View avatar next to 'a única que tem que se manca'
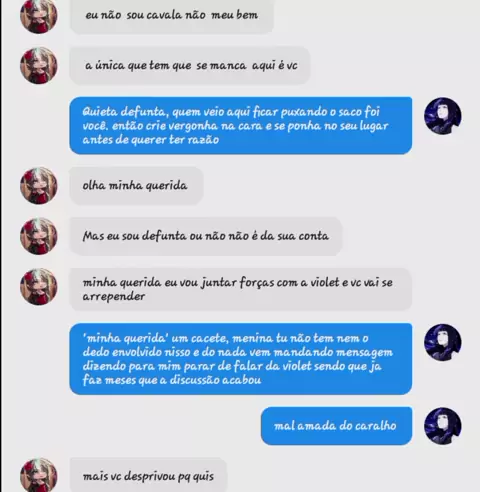 pyautogui.click(x=39, y=66)
